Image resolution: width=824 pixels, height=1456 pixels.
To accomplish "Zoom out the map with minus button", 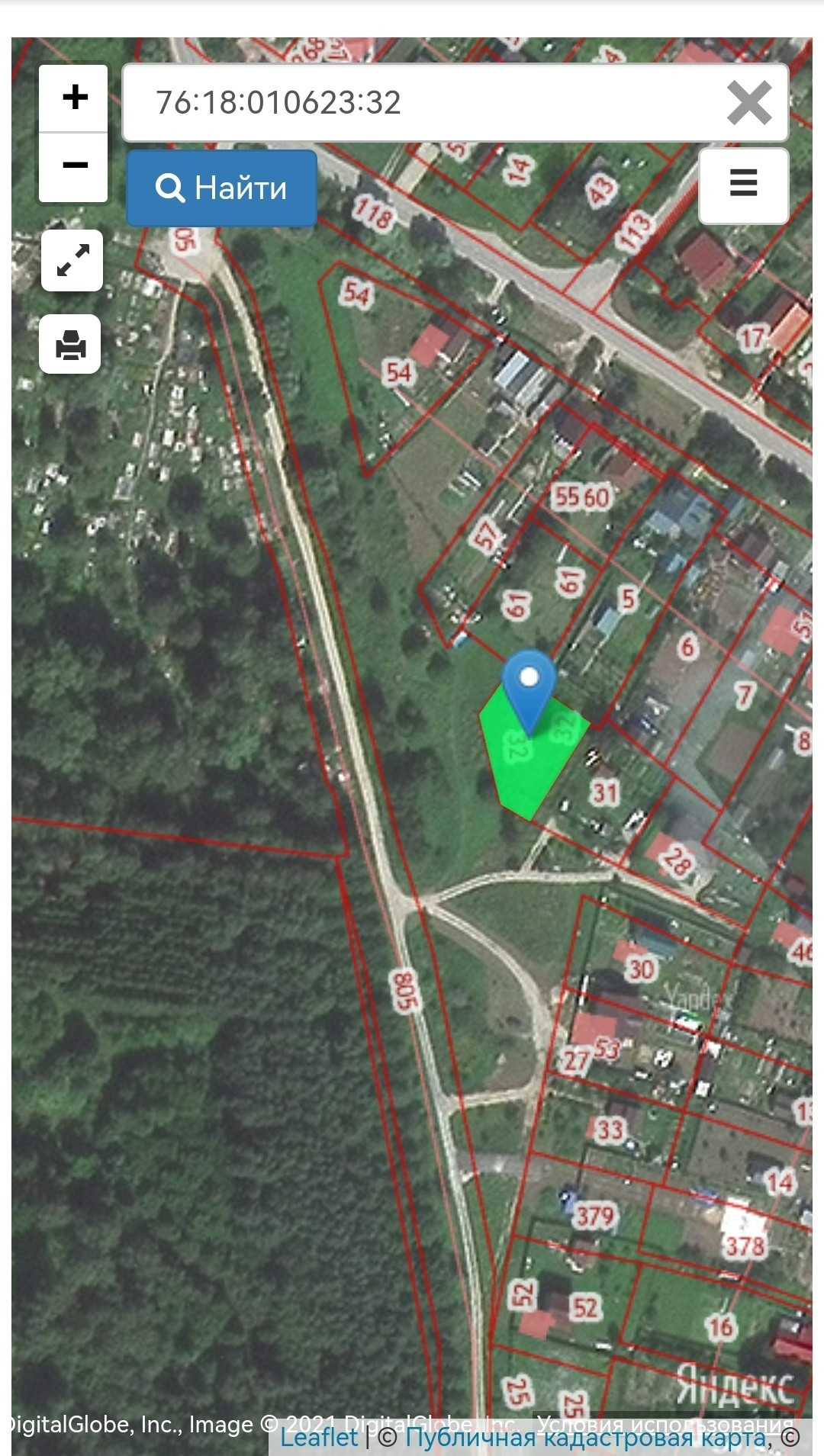I will tap(74, 167).
